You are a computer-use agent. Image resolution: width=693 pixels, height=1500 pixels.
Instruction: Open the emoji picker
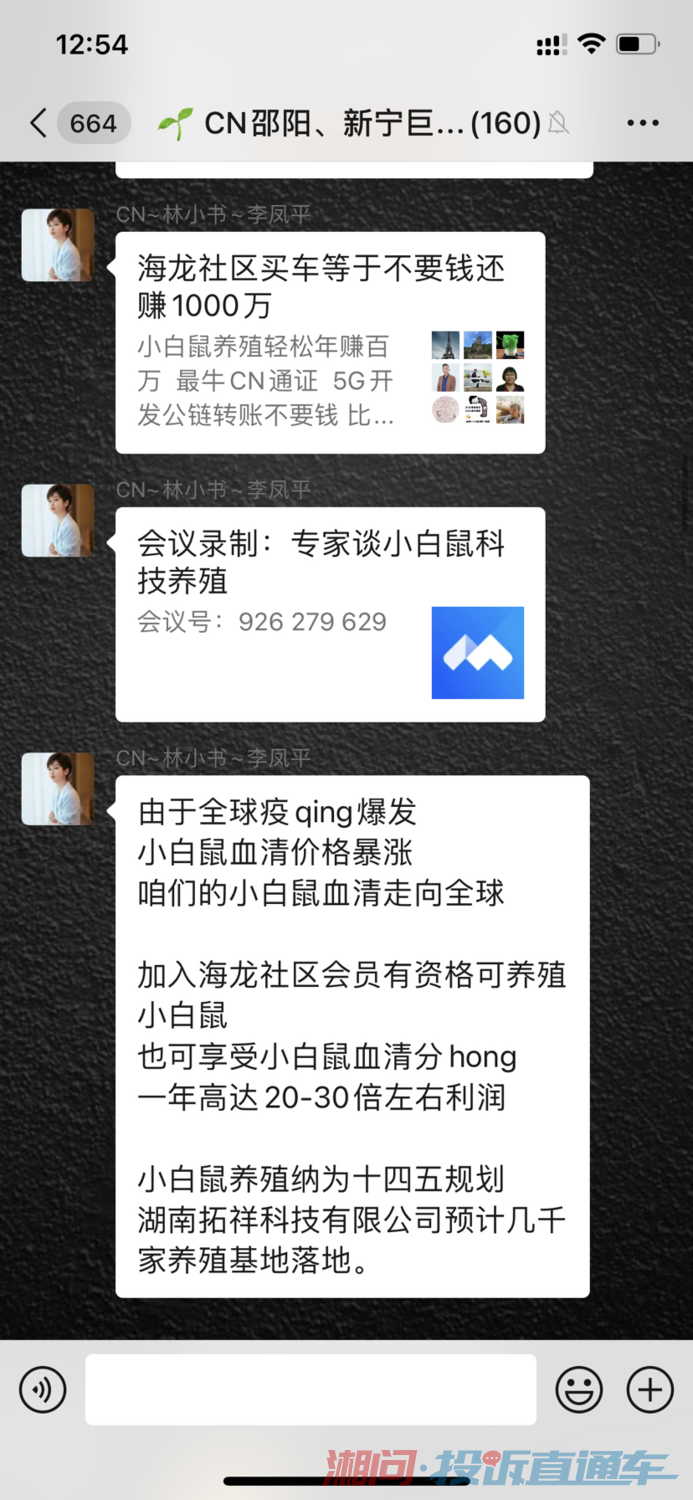(579, 1389)
